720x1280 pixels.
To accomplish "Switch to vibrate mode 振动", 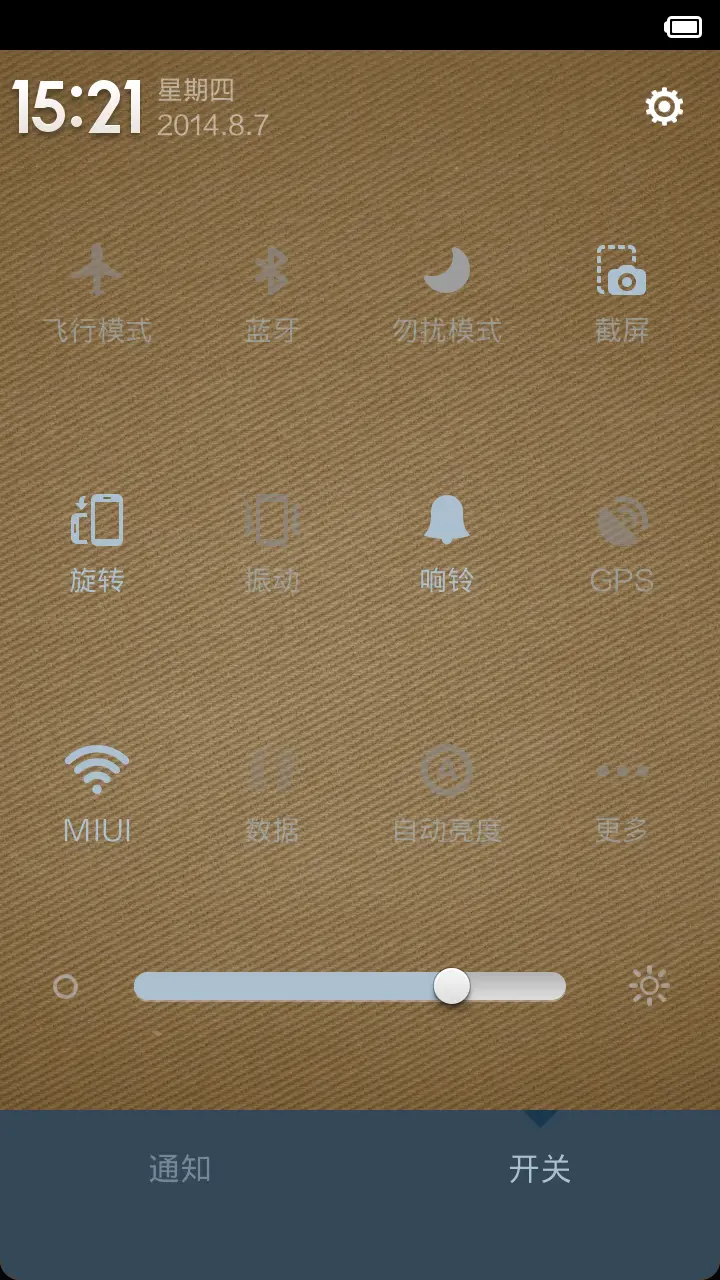I will point(272,540).
